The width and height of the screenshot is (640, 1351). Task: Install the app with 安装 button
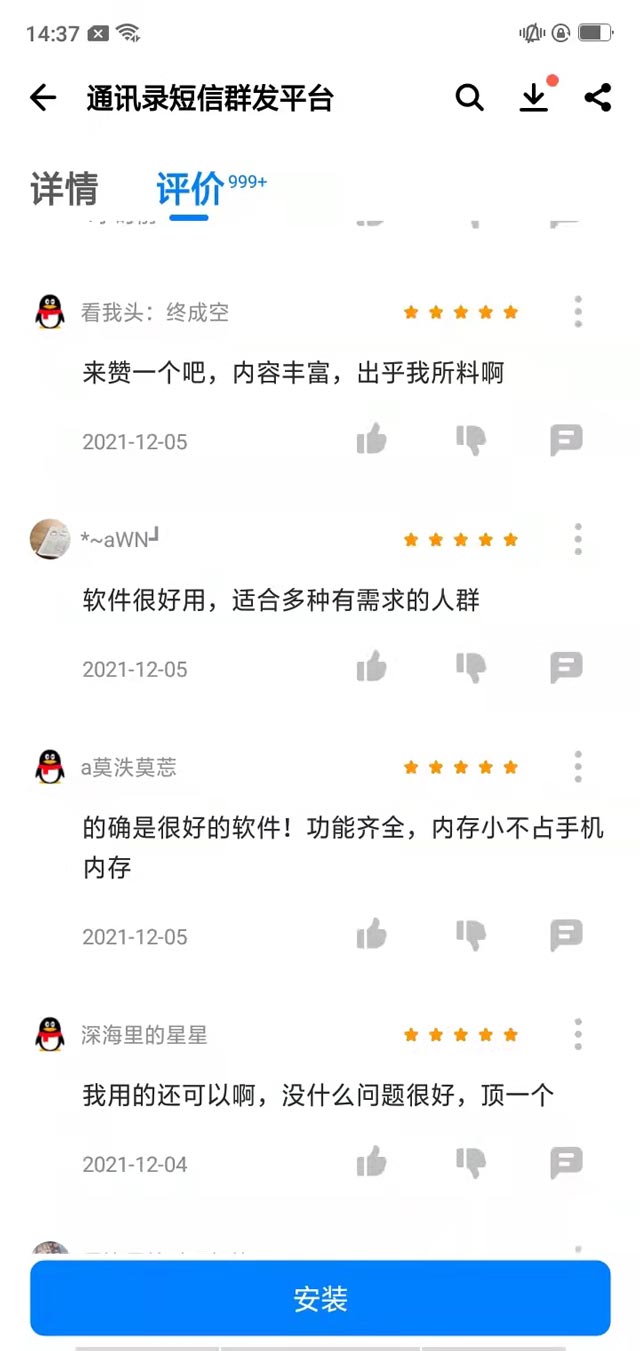[320, 1298]
